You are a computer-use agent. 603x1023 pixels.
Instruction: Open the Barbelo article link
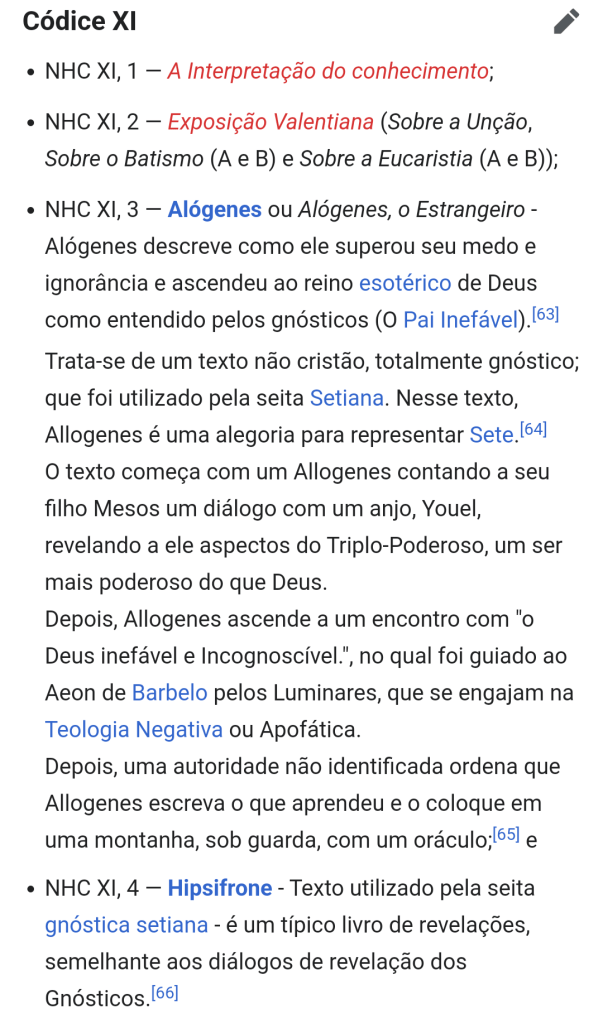(x=170, y=692)
